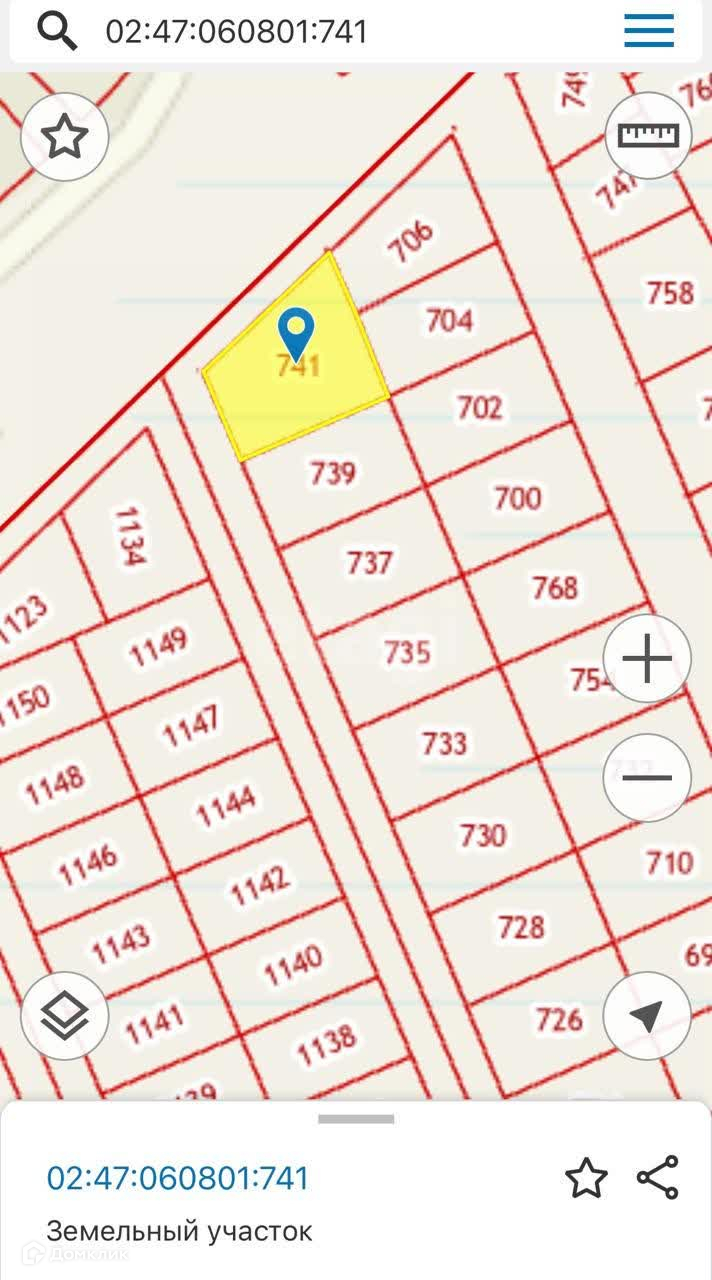The image size is (712, 1280).
Task: Add parcel 02:47:060801:741 to favorites
Action: [x=586, y=1178]
